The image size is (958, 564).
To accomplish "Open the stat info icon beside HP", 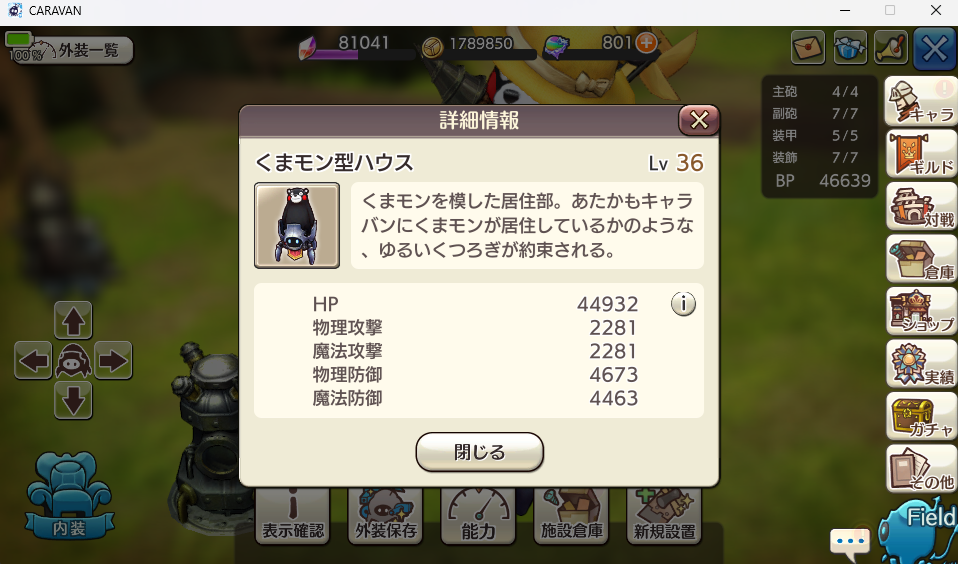I will [683, 304].
